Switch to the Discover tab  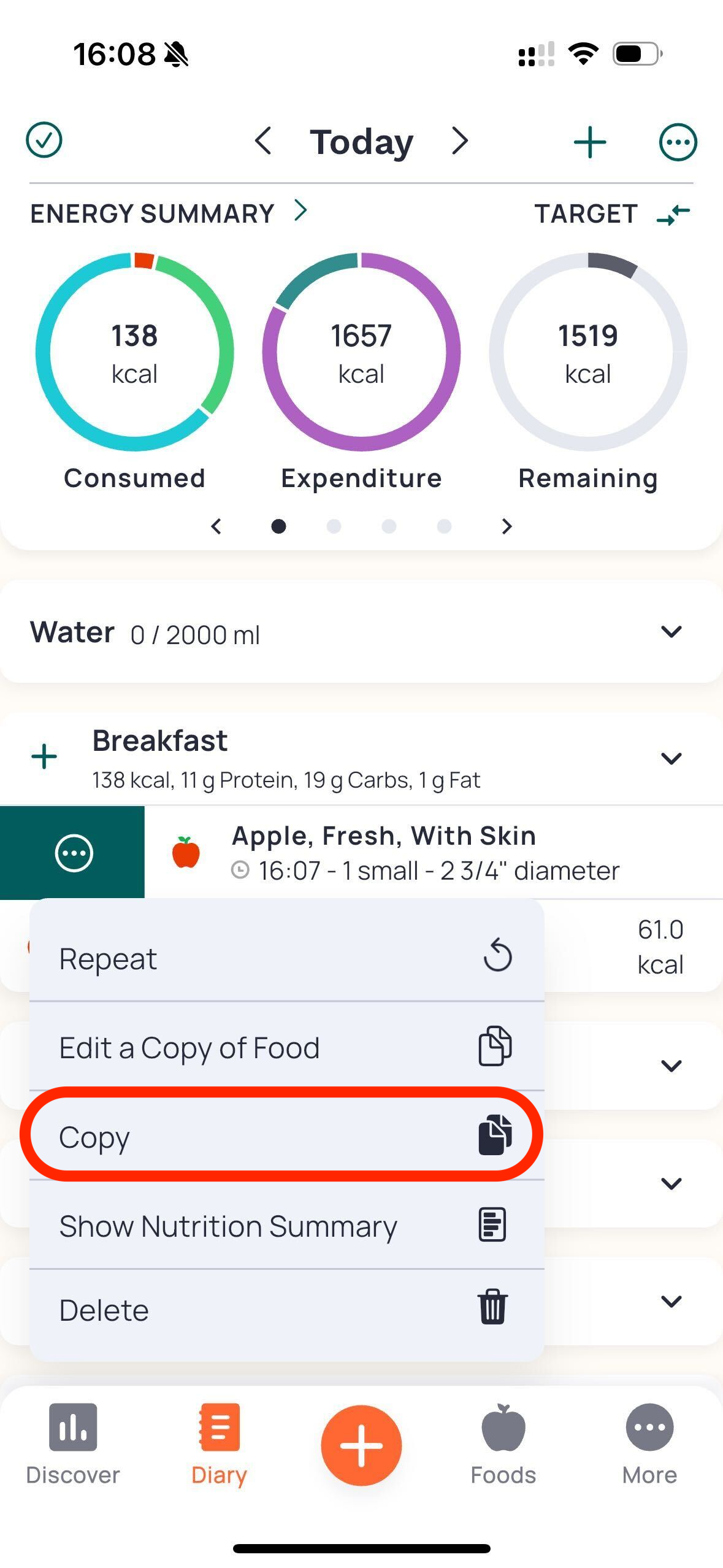72,1444
